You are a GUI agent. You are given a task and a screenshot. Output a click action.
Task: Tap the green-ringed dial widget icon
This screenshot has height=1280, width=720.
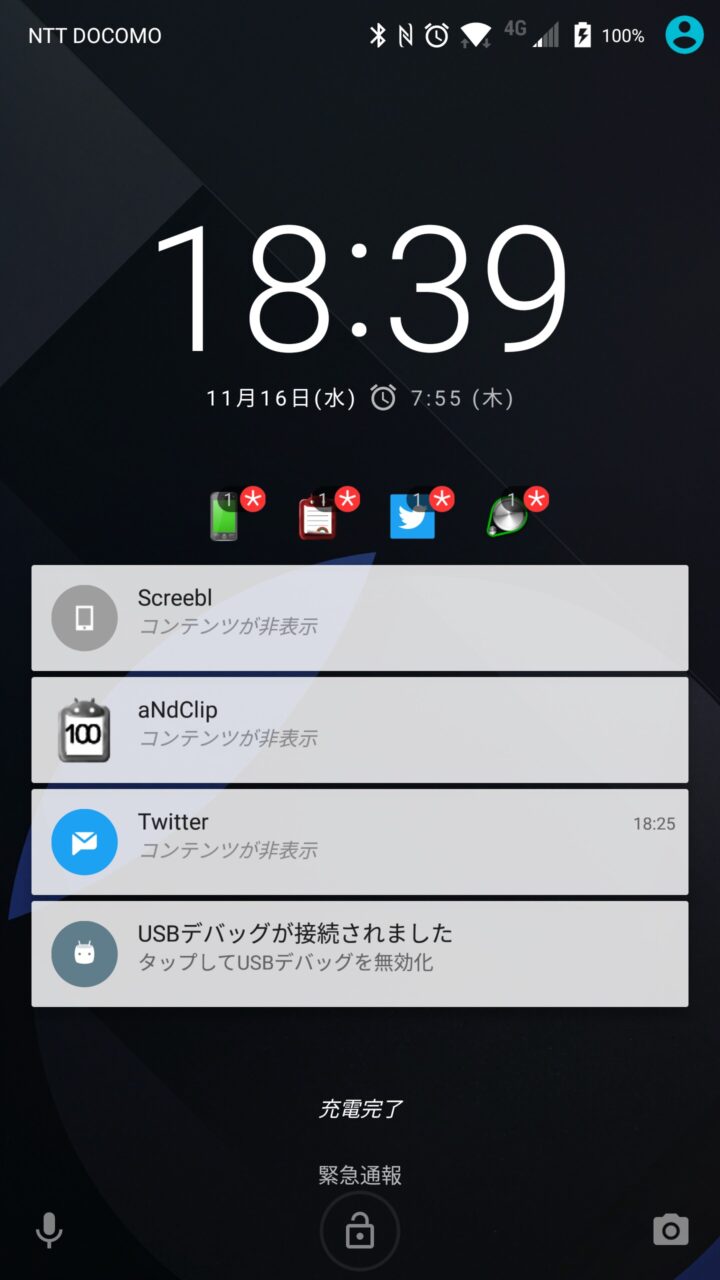508,517
